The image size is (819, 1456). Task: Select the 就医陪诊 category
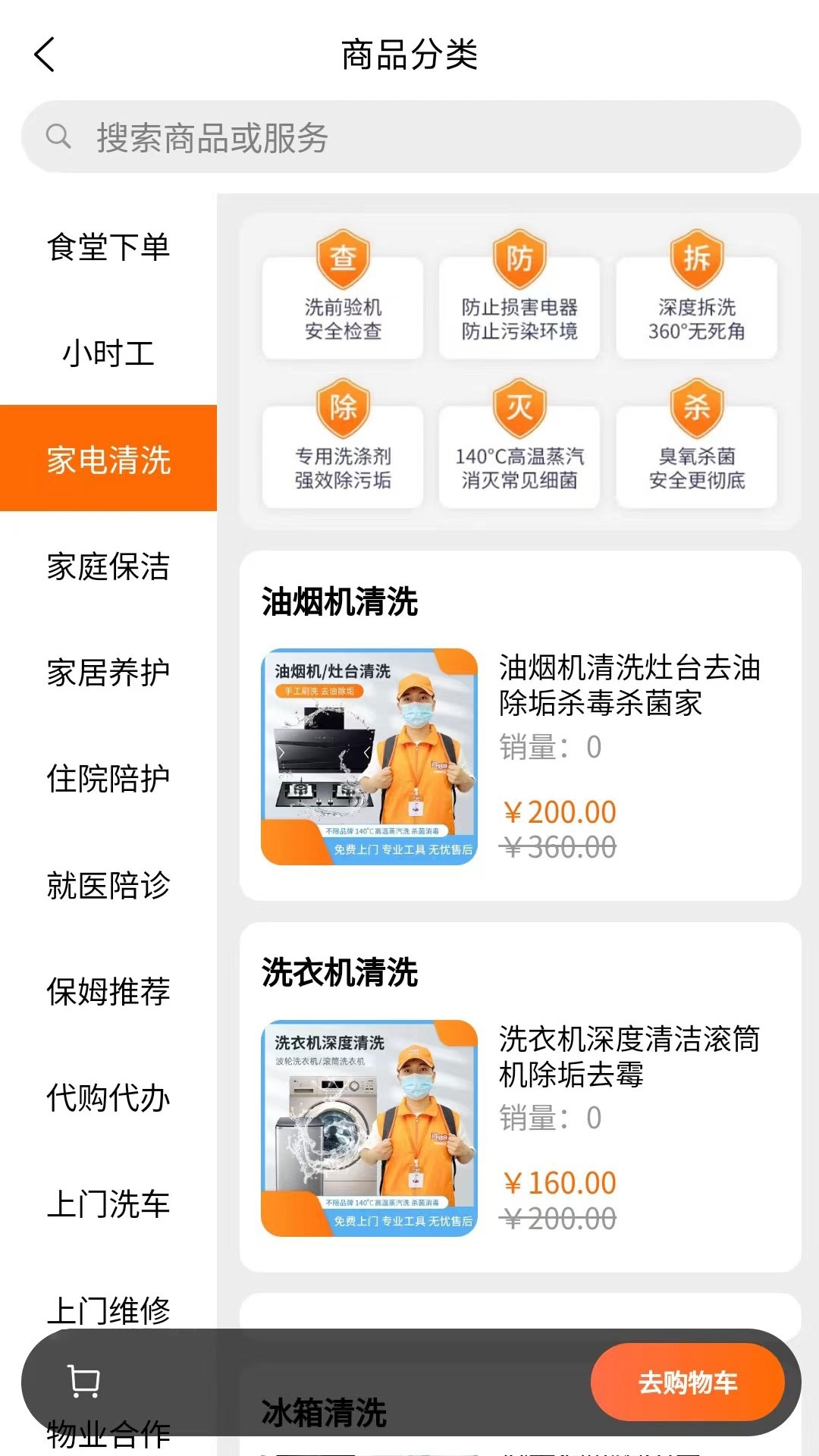point(108,885)
